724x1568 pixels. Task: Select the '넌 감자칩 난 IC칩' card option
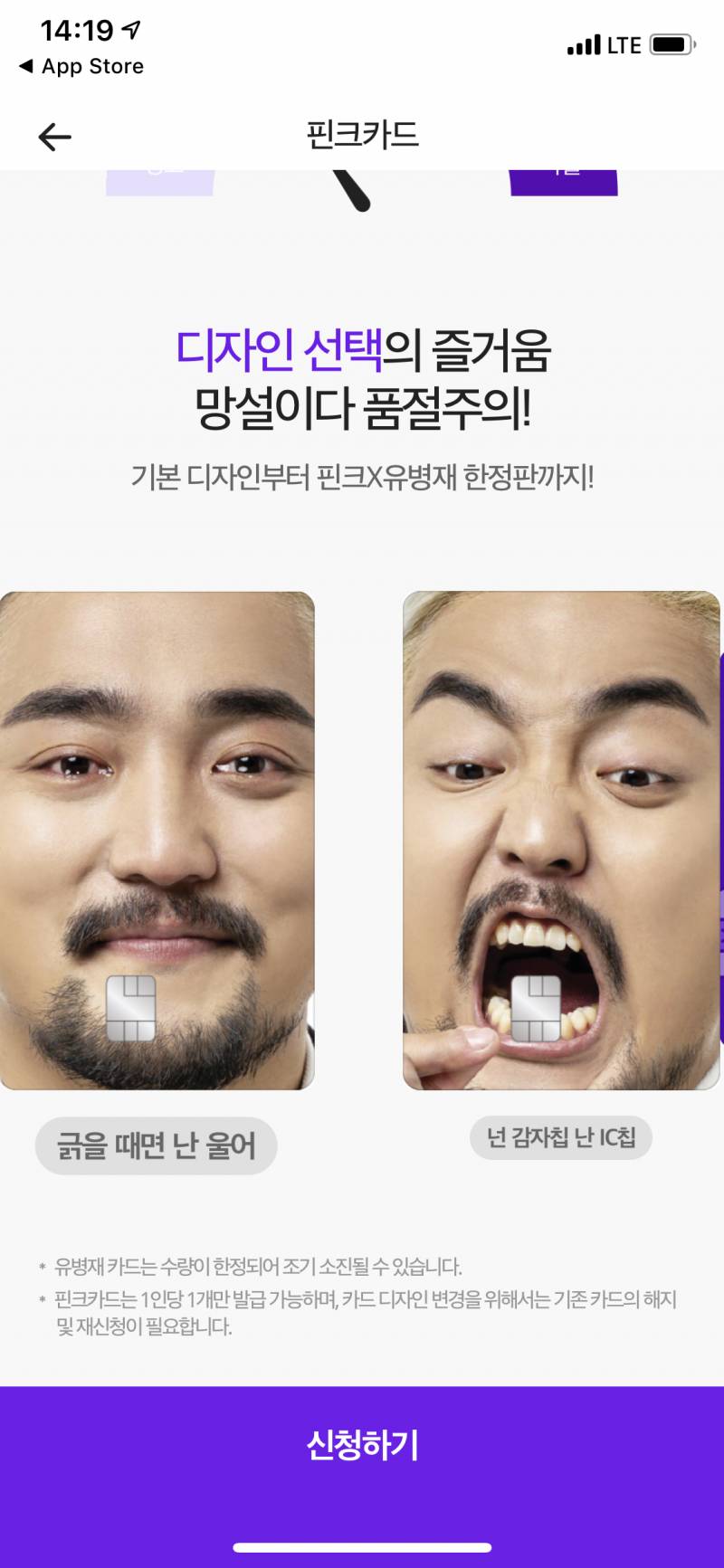(562, 1138)
